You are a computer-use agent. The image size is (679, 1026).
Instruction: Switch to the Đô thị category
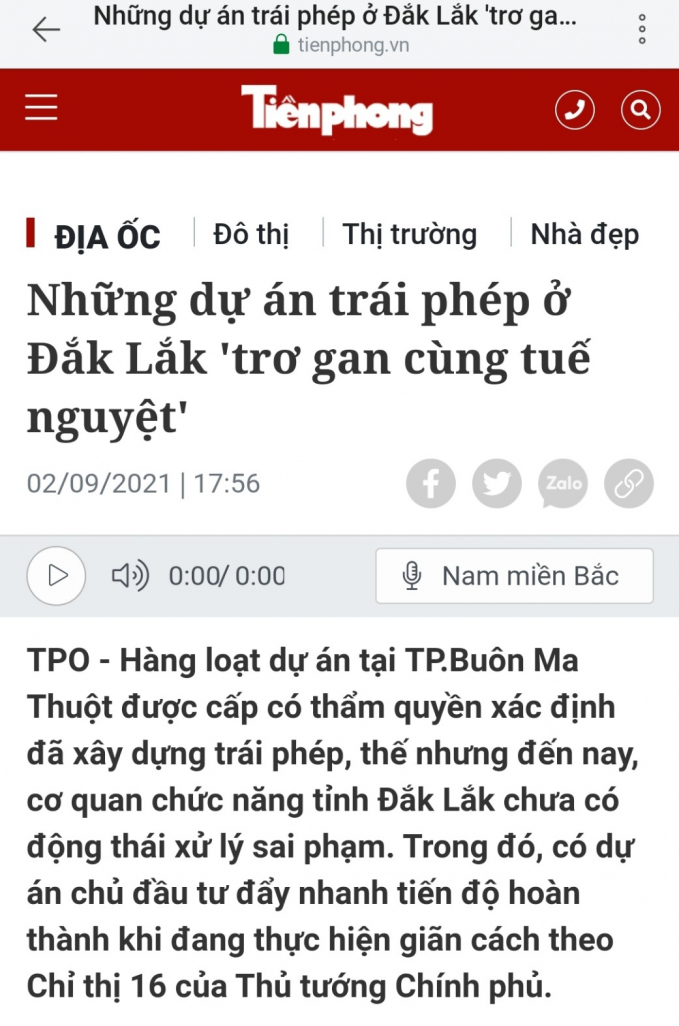tap(251, 235)
